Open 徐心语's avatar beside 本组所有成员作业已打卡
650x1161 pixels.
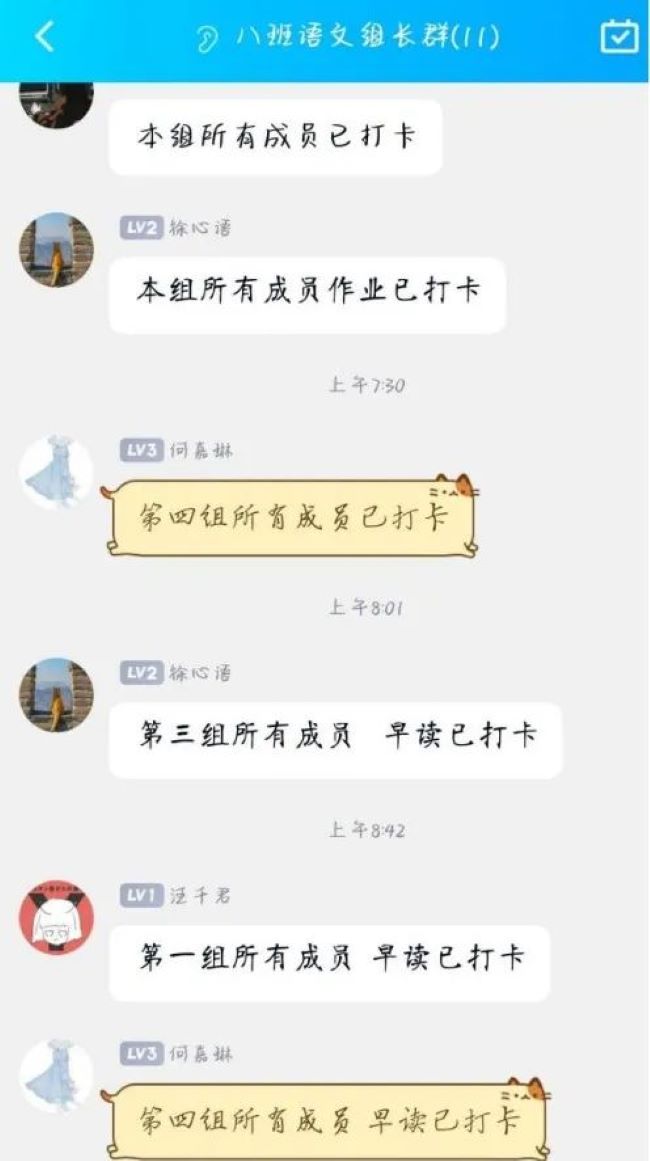pos(56,249)
